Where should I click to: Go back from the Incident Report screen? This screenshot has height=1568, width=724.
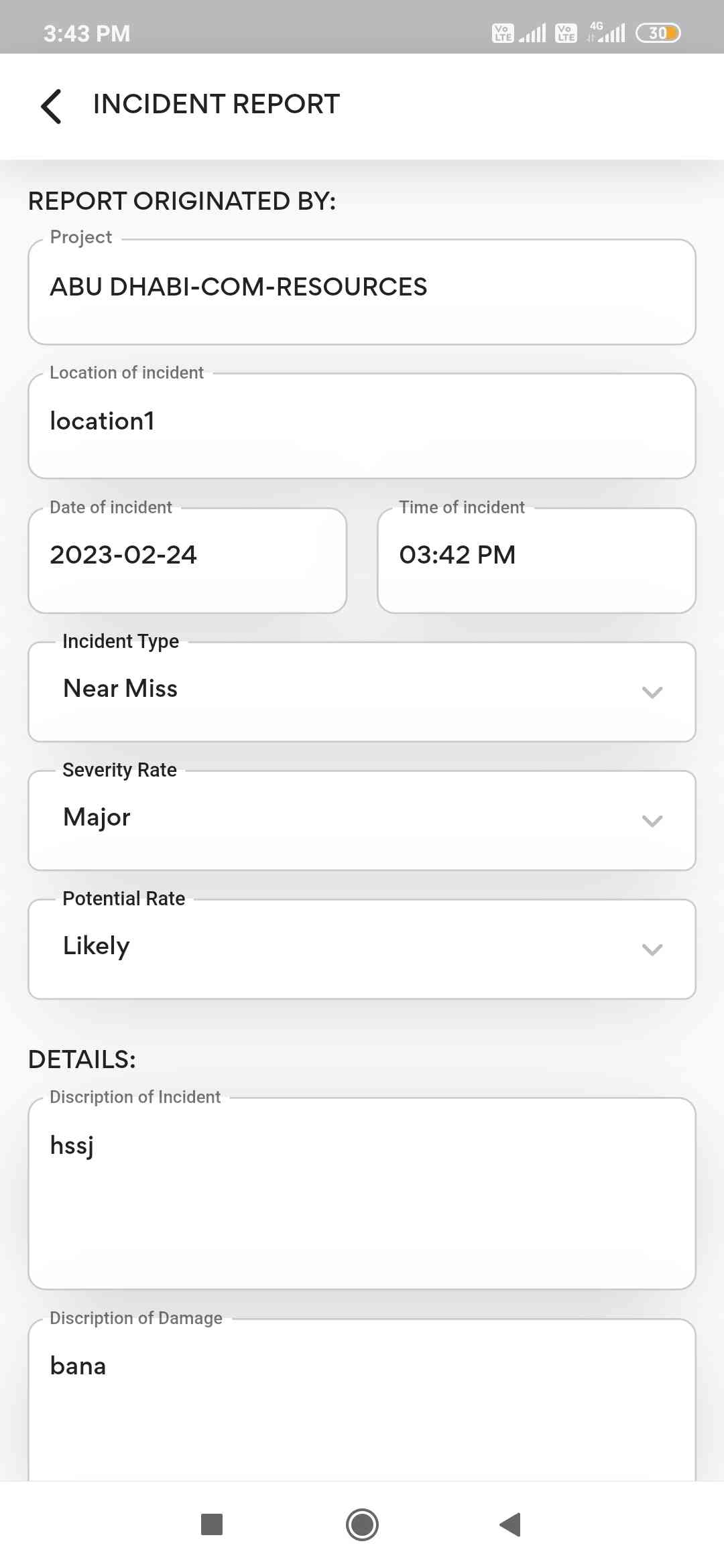[52, 106]
